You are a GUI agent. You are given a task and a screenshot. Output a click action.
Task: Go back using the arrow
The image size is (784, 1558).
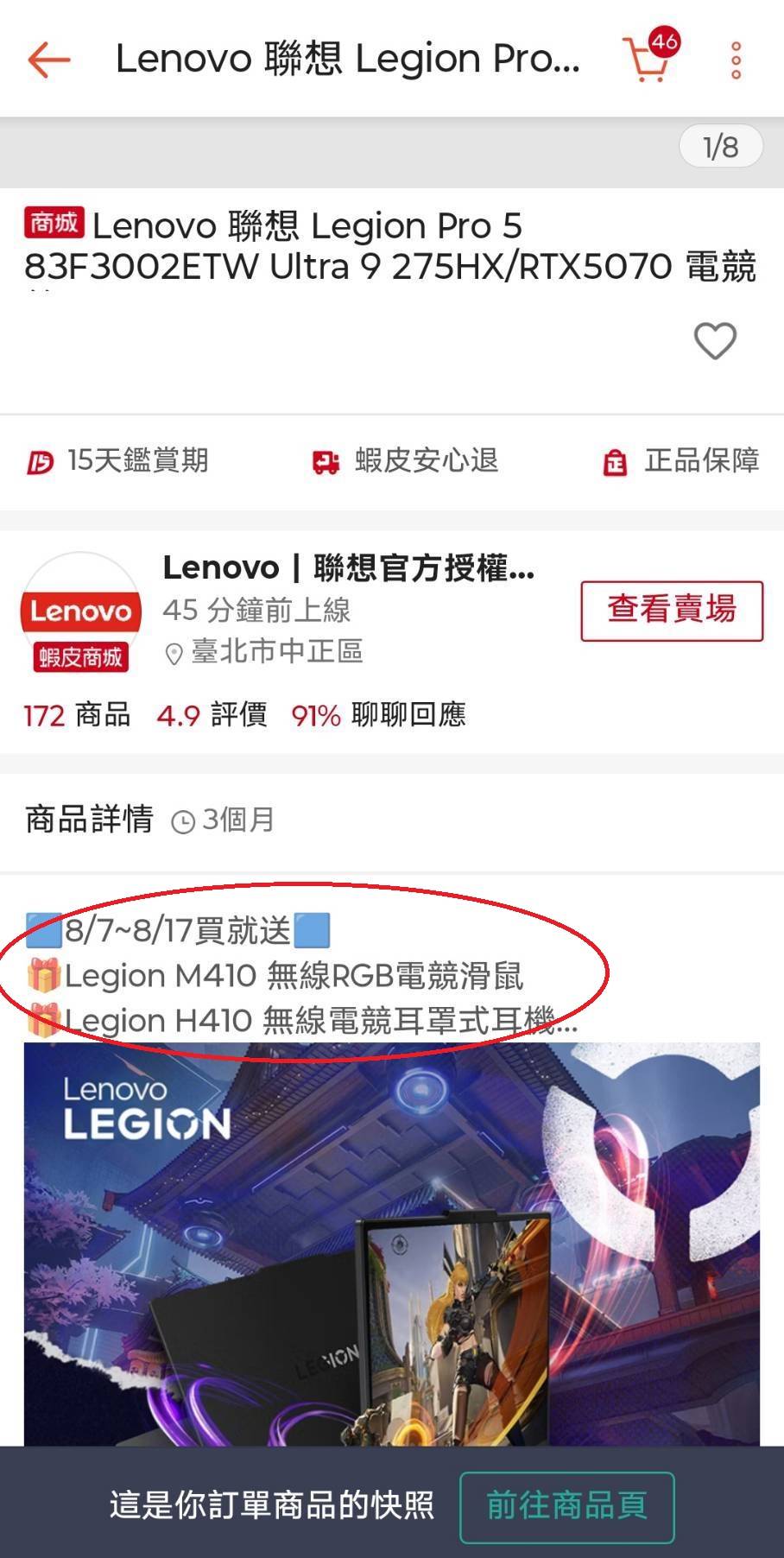(x=48, y=60)
